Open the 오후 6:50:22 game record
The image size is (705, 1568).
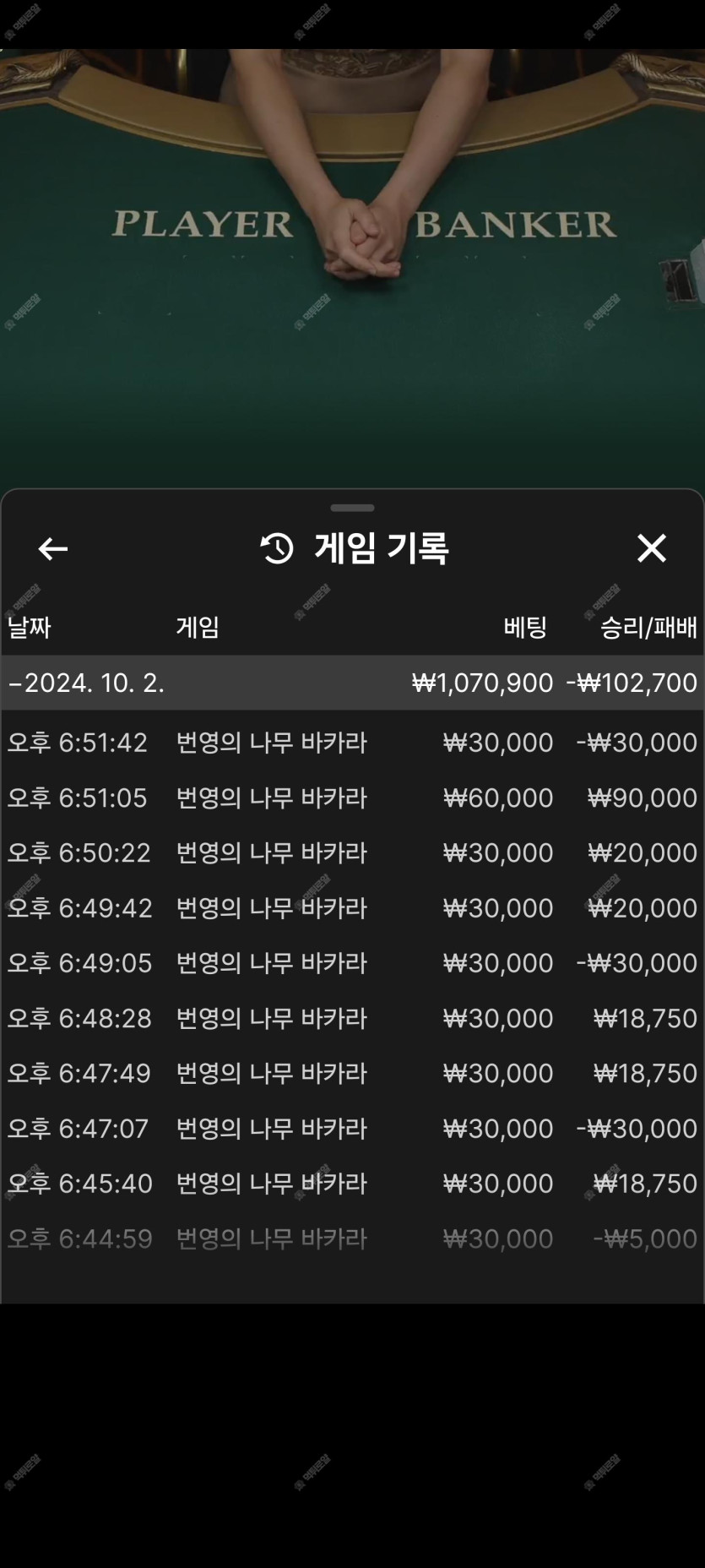coord(352,852)
